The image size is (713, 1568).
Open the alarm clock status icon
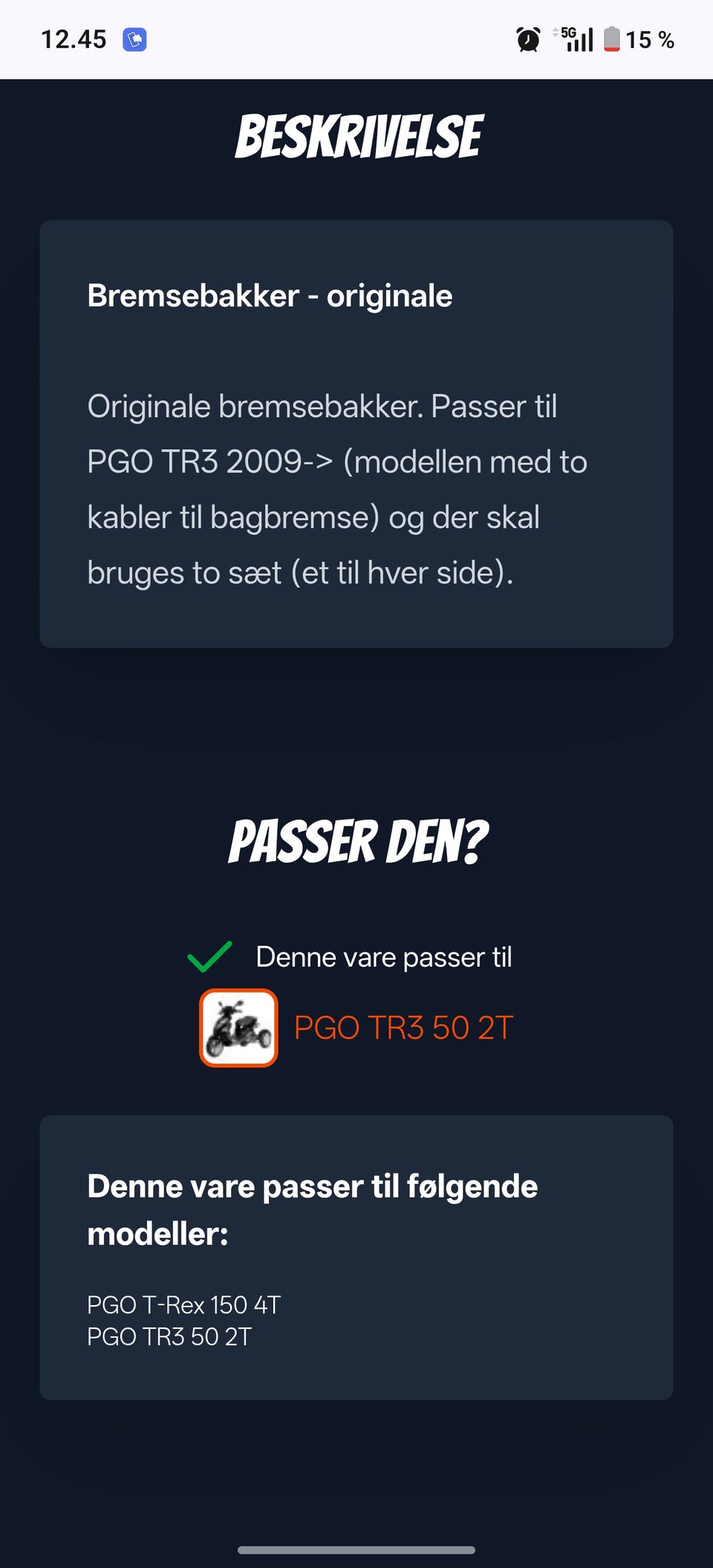pyautogui.click(x=527, y=39)
